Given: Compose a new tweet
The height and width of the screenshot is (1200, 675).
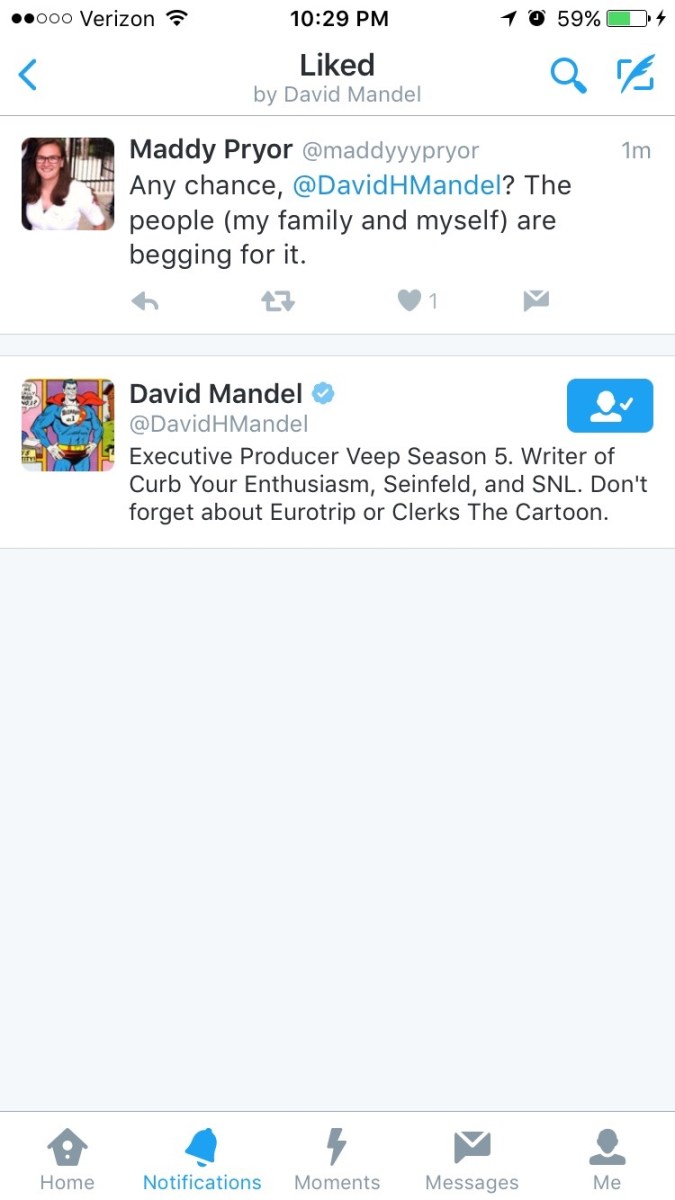Looking at the screenshot, I should click(x=635, y=75).
